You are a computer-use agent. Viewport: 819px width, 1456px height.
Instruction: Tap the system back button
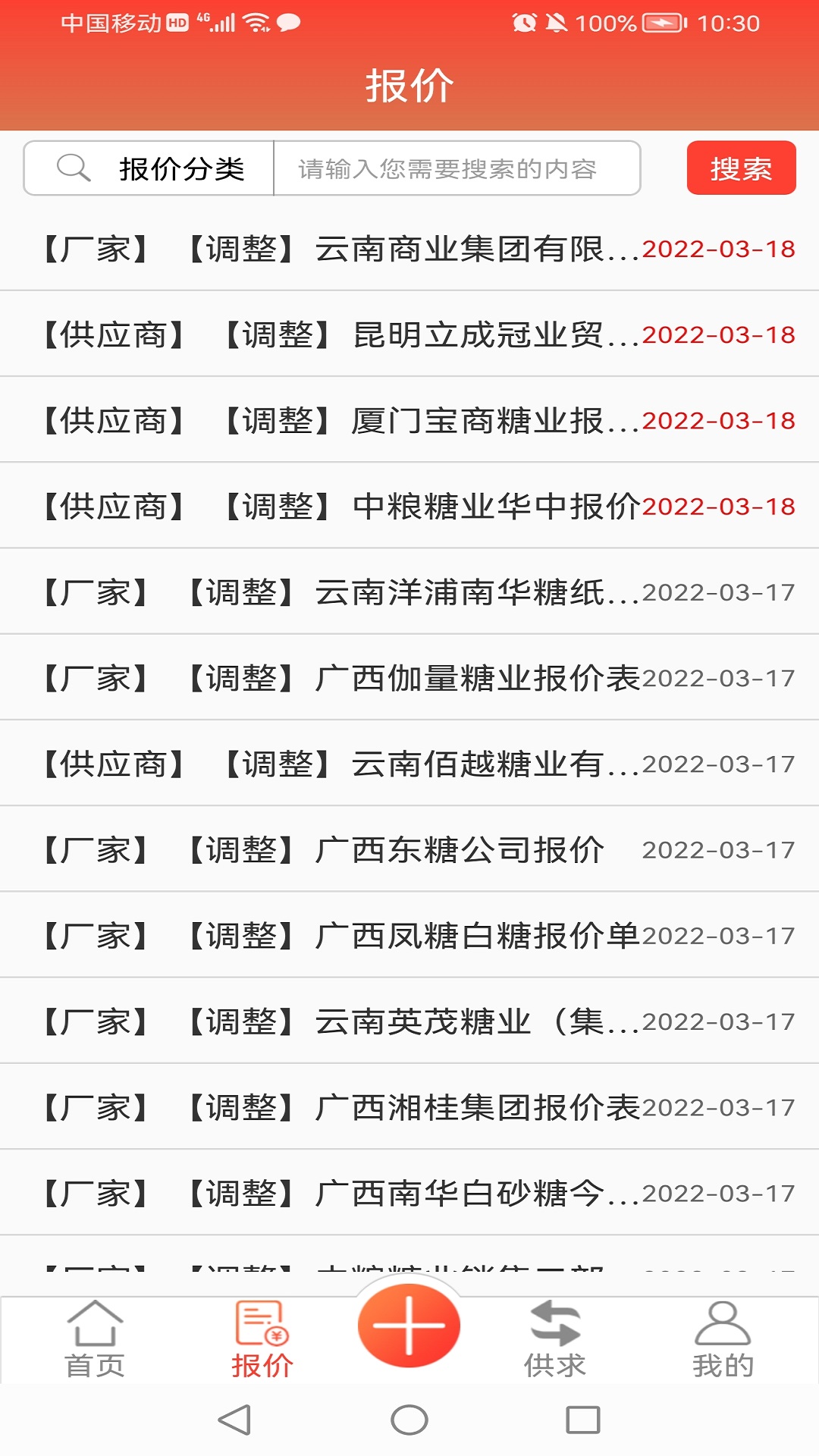[234, 1420]
